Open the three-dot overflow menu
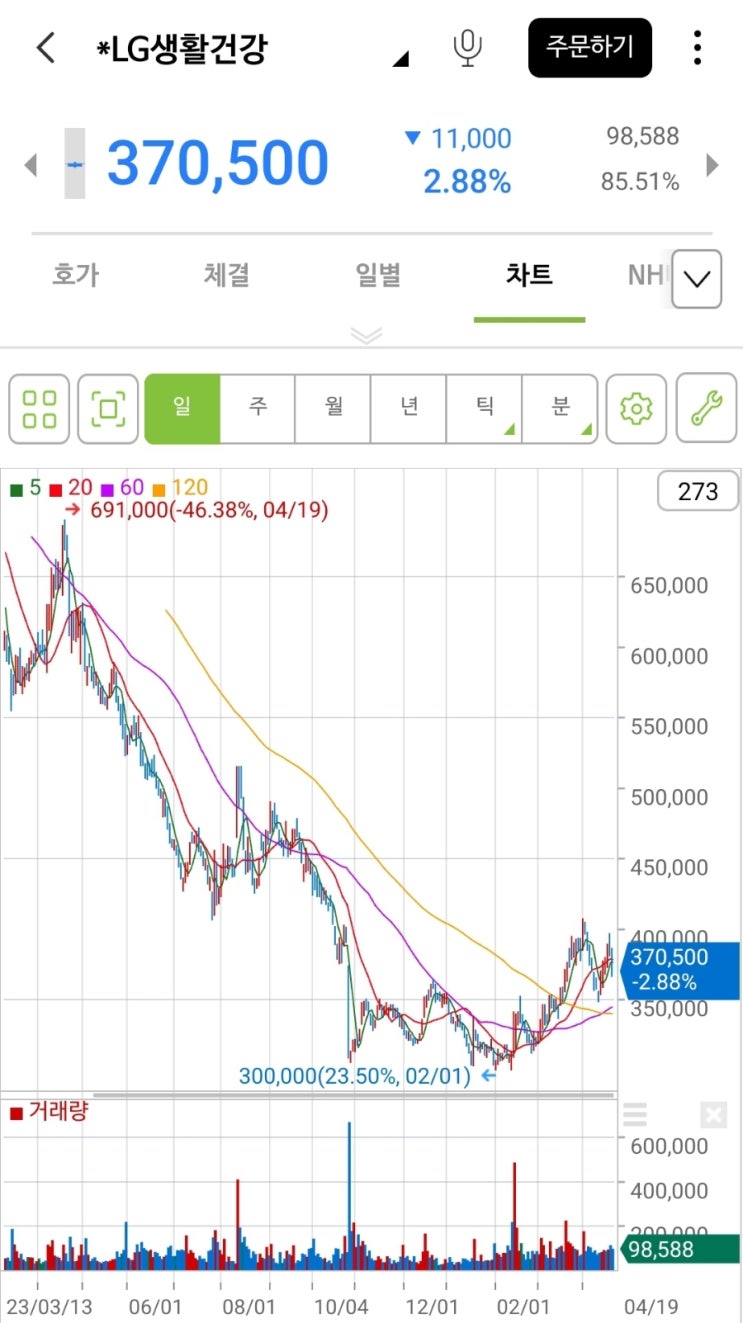Screen dimensions: 743x1323 coord(697,47)
